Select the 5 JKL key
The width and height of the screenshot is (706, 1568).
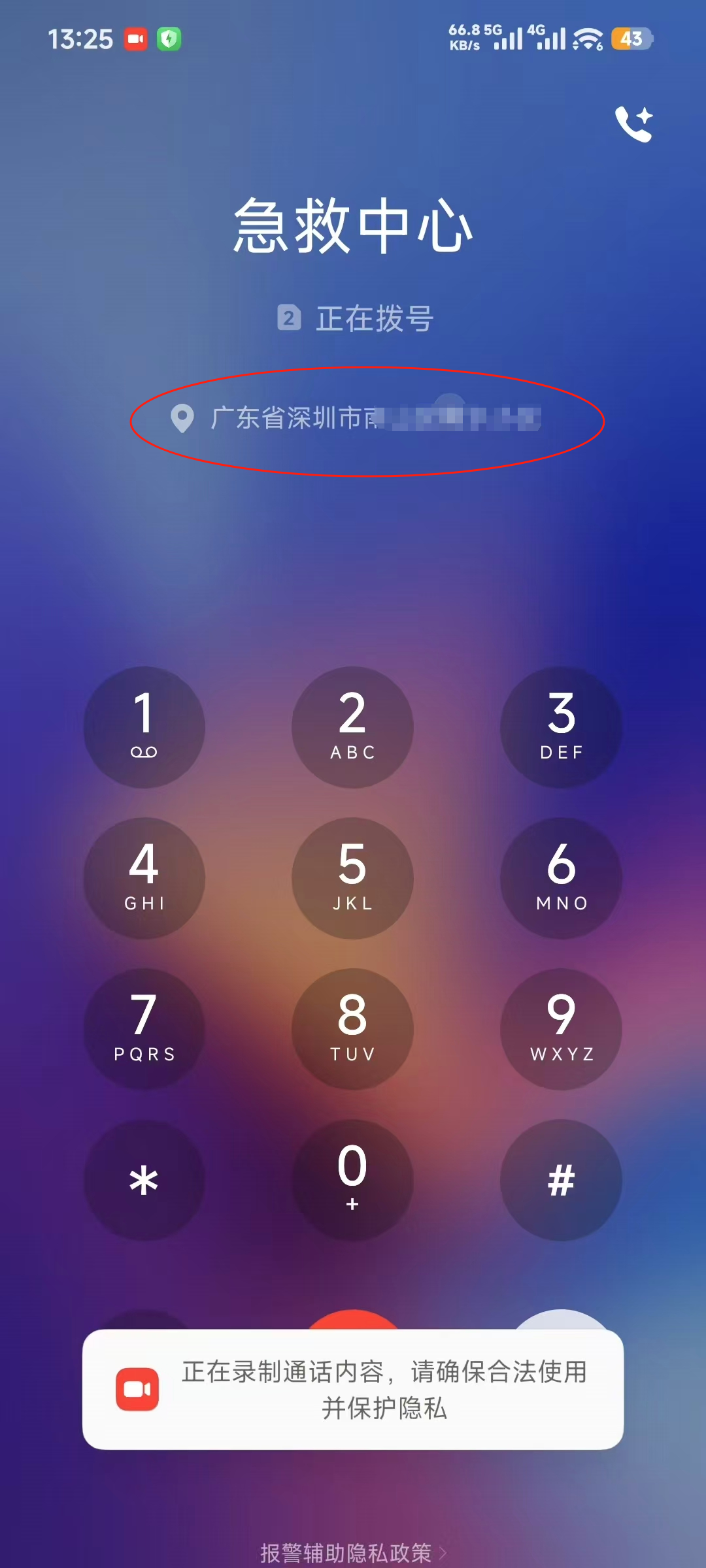(x=352, y=878)
